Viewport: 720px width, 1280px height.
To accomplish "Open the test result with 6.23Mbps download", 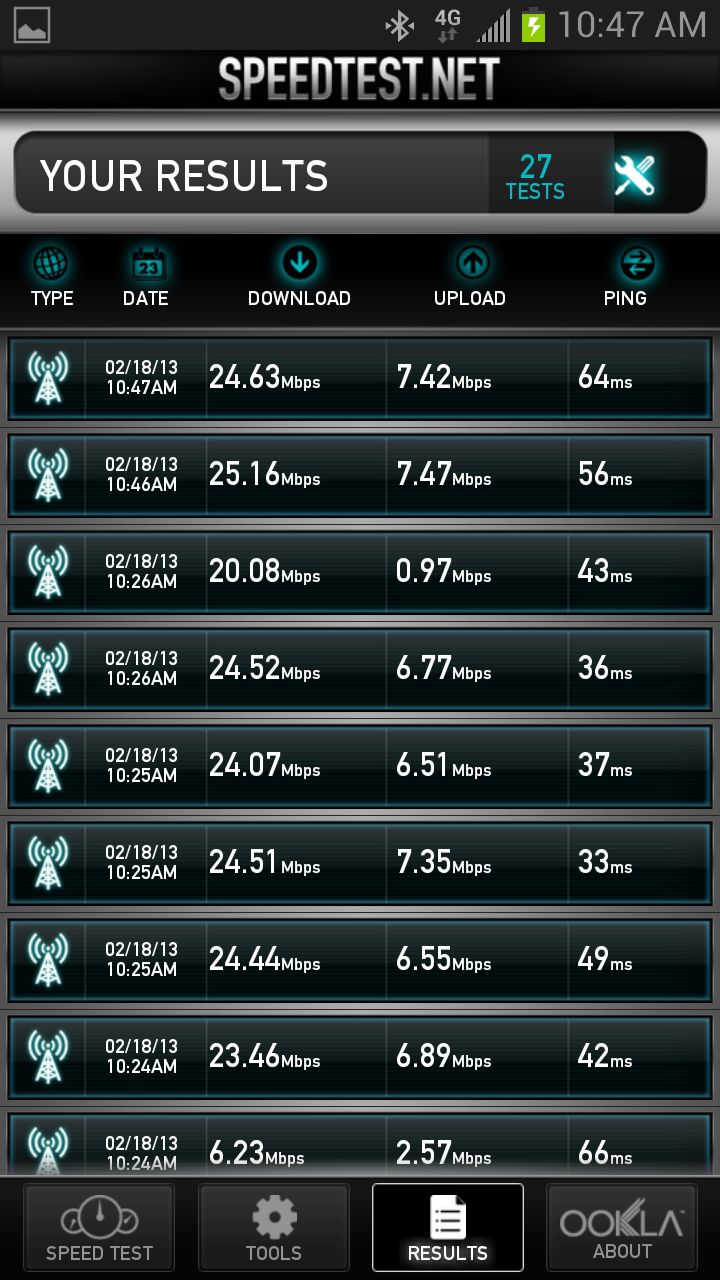I will pos(360,1144).
